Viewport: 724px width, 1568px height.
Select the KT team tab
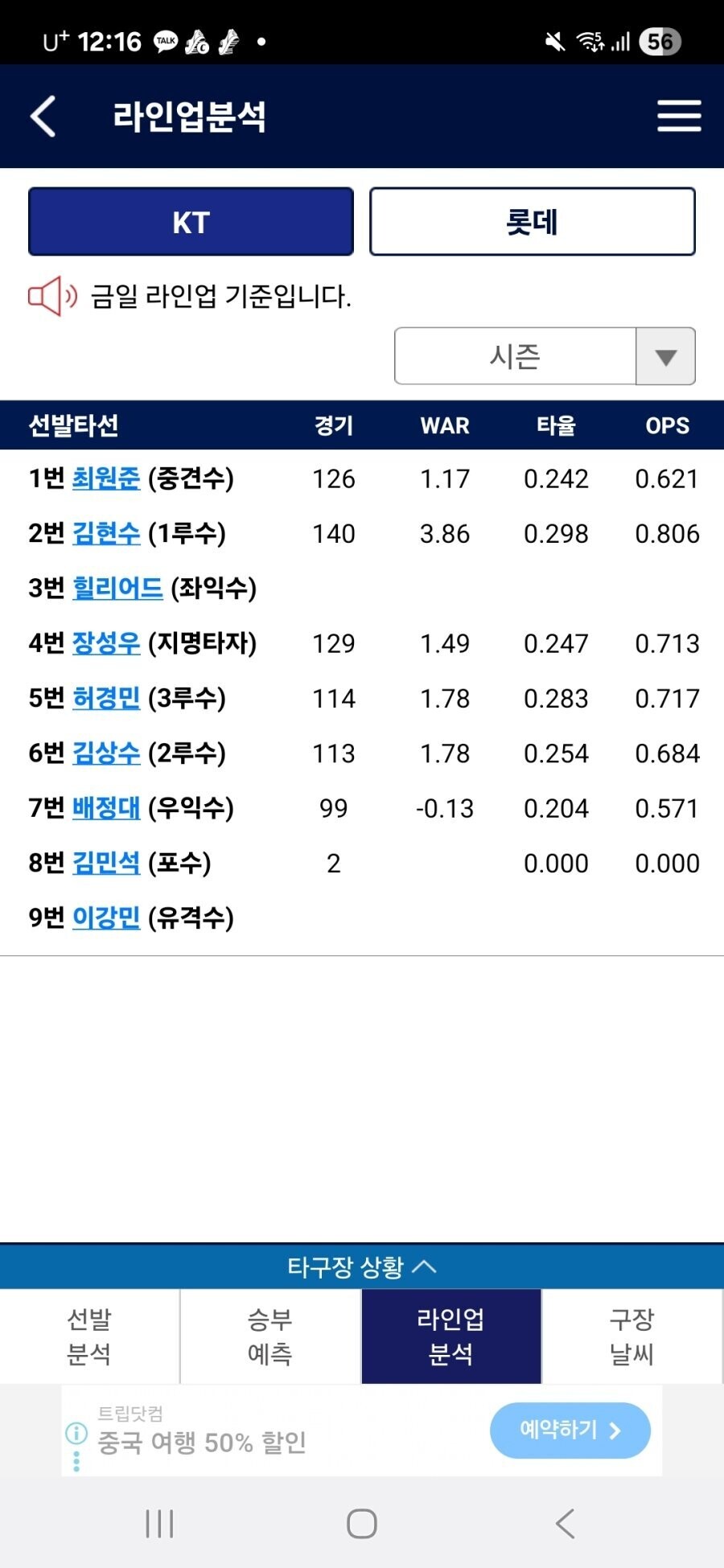click(191, 222)
